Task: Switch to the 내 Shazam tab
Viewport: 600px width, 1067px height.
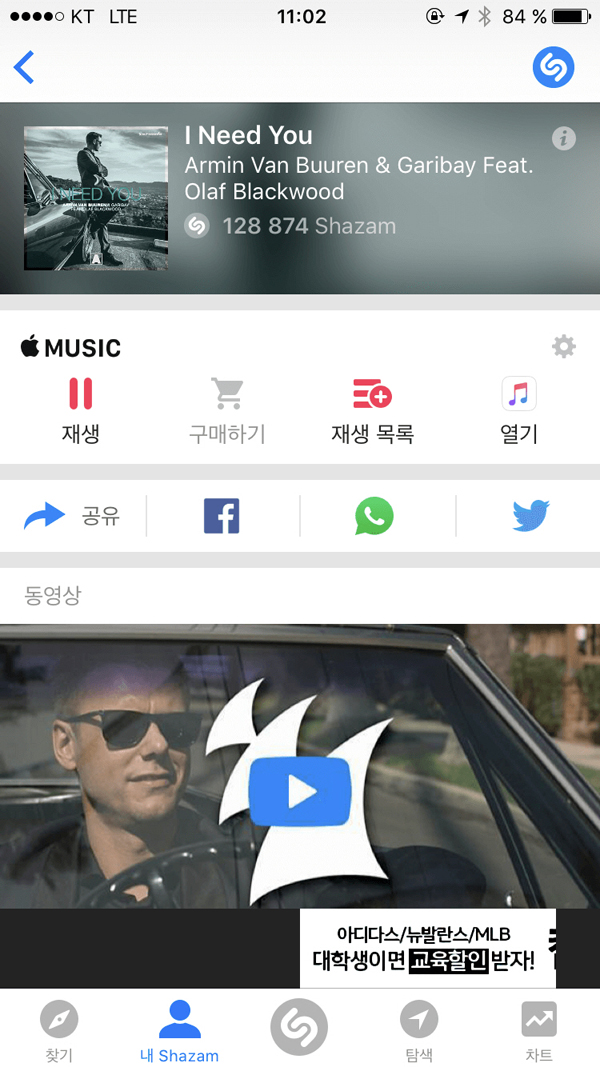Action: click(x=179, y=1030)
